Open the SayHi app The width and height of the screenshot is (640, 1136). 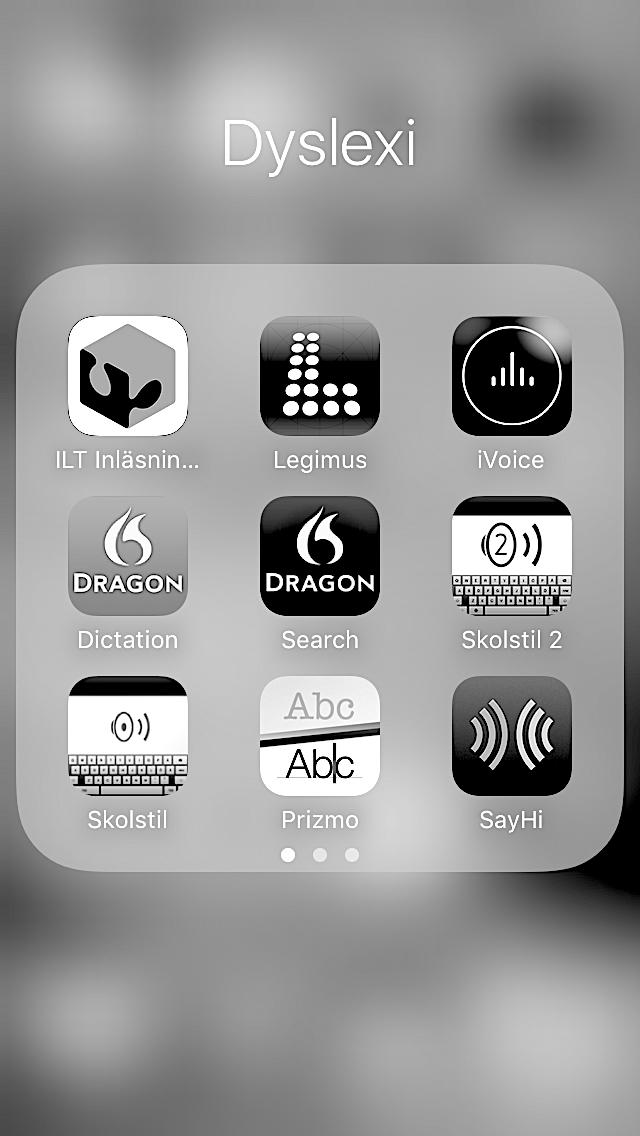click(x=512, y=736)
